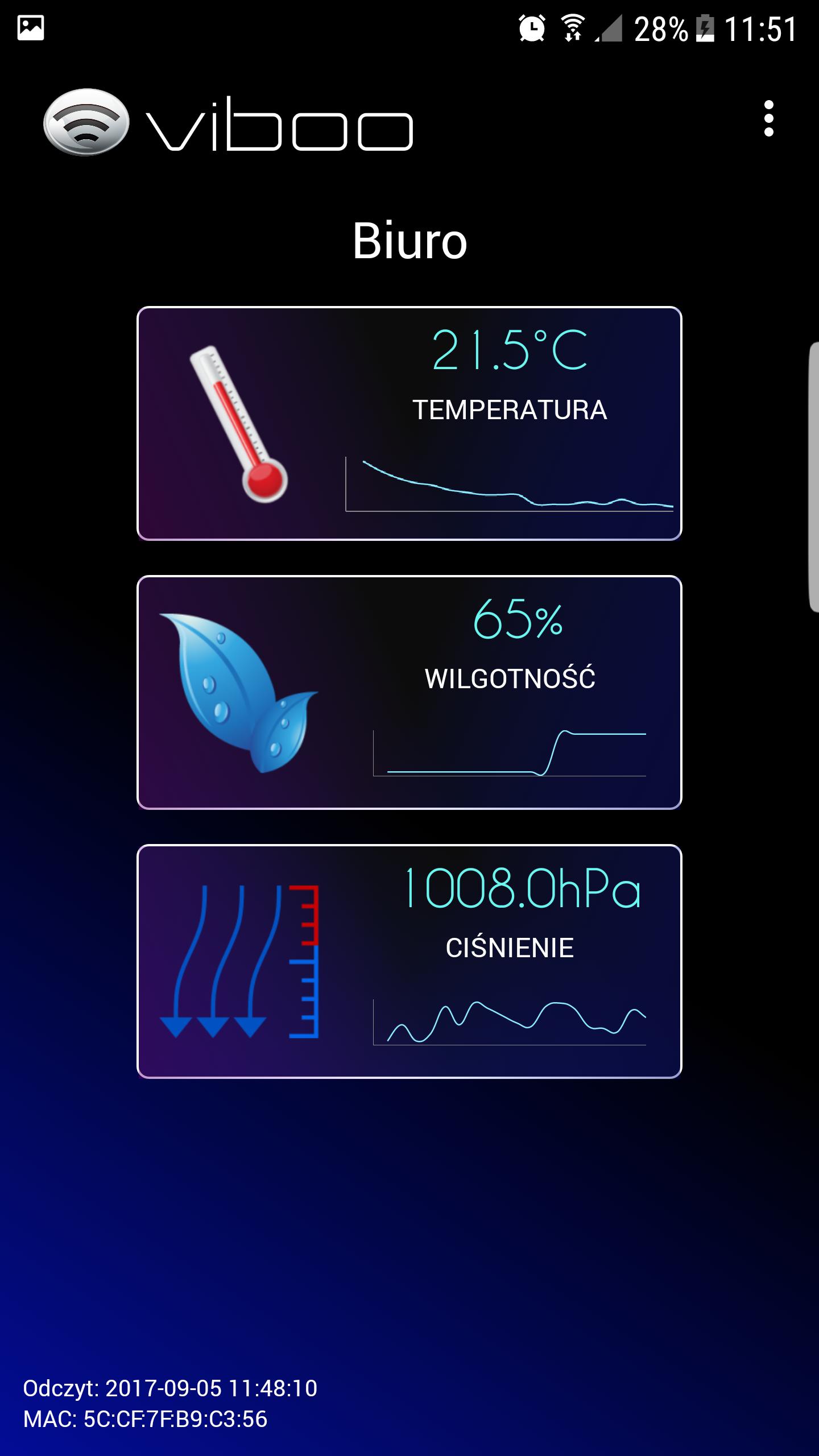This screenshot has height=1456, width=819.
Task: Open the three-dot overflow menu
Action: coord(768,118)
